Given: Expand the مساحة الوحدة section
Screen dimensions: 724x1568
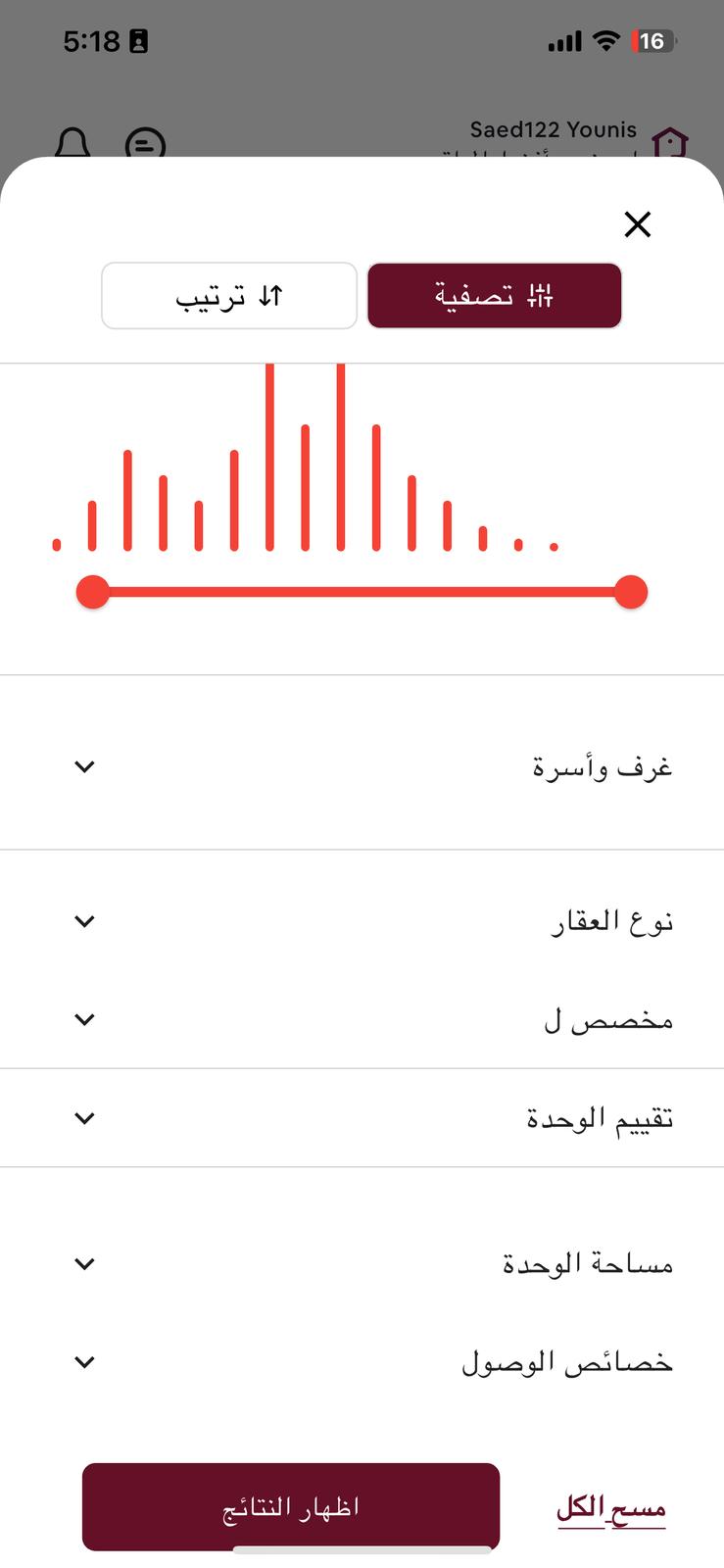Looking at the screenshot, I should click(362, 1264).
